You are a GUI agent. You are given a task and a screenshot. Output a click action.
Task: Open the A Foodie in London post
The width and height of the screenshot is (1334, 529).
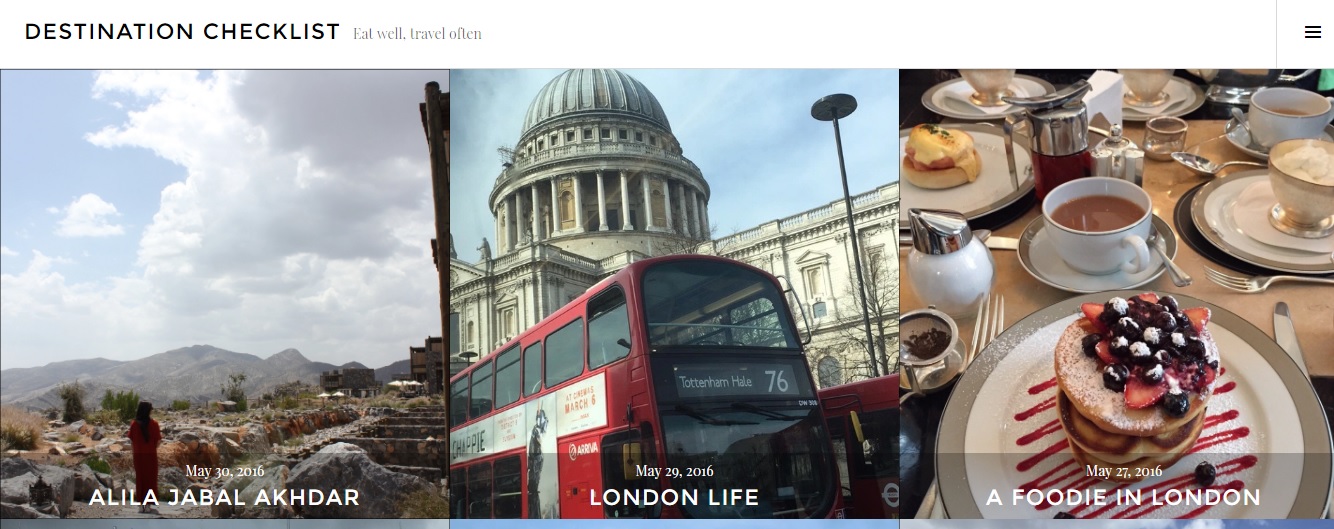(1123, 497)
